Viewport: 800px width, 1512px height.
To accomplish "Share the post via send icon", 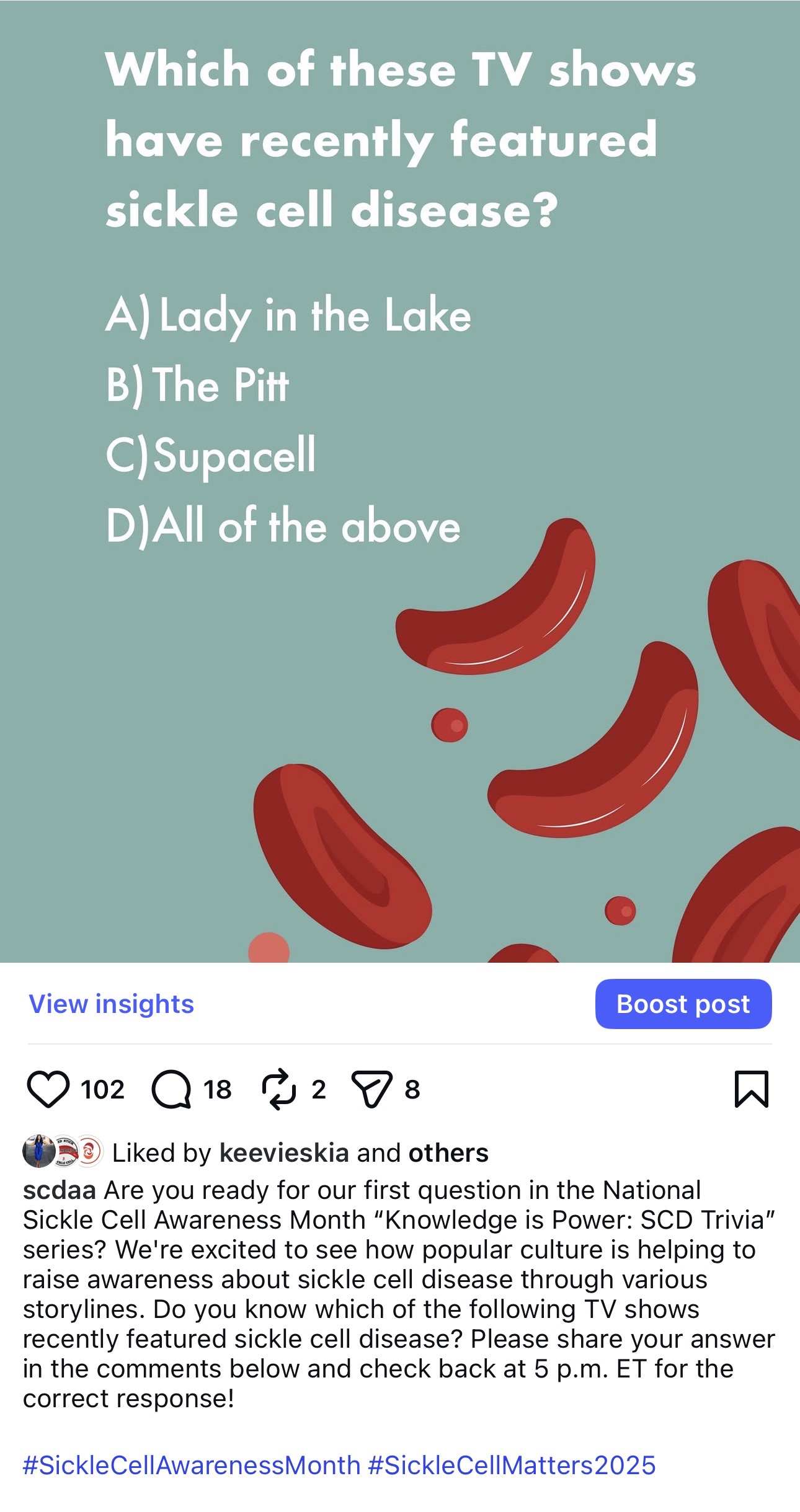I will click(371, 1089).
